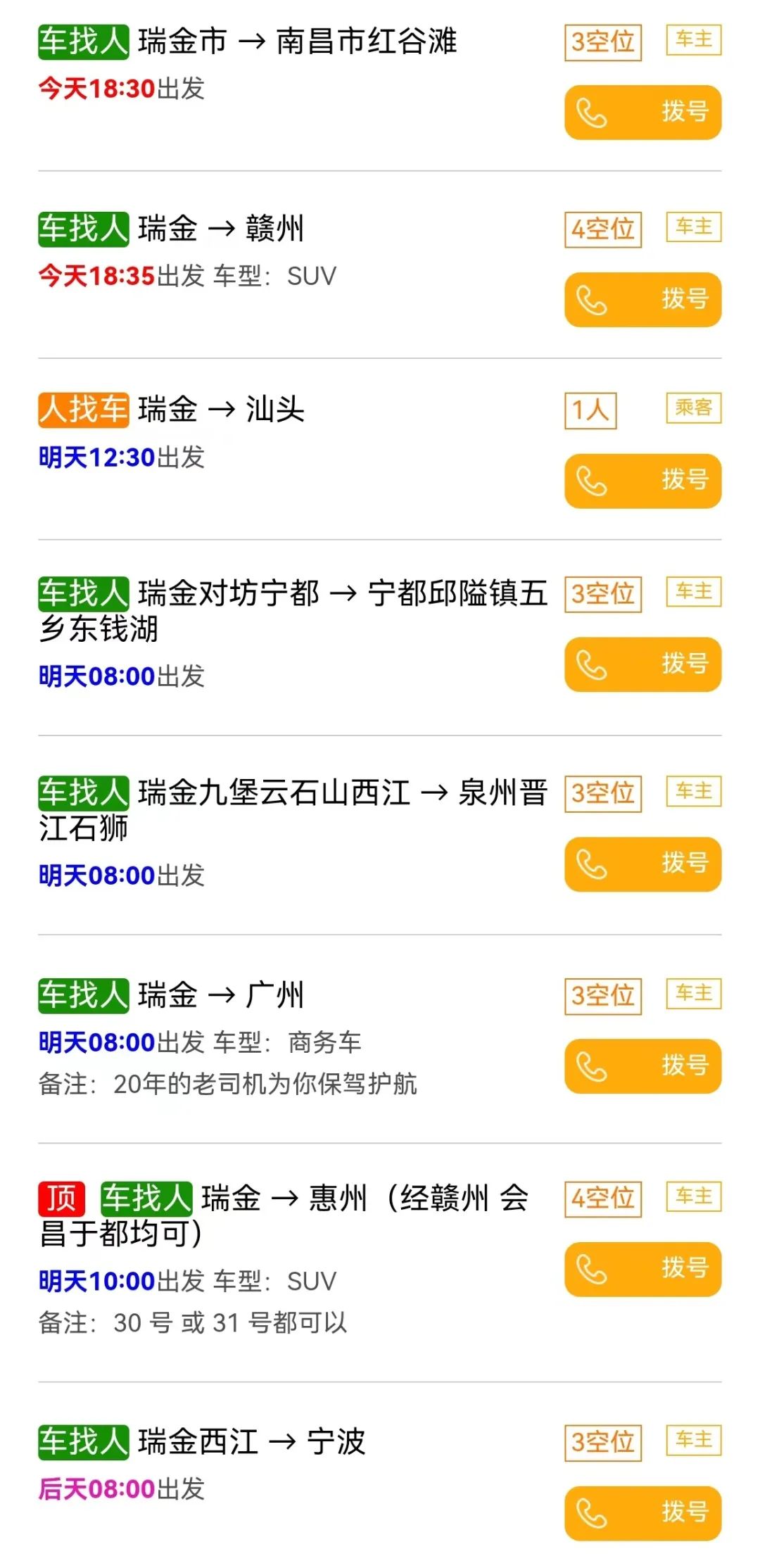Dial the driver going to 南昌市红谷滩
This screenshot has height=1568, width=760.
pos(642,113)
